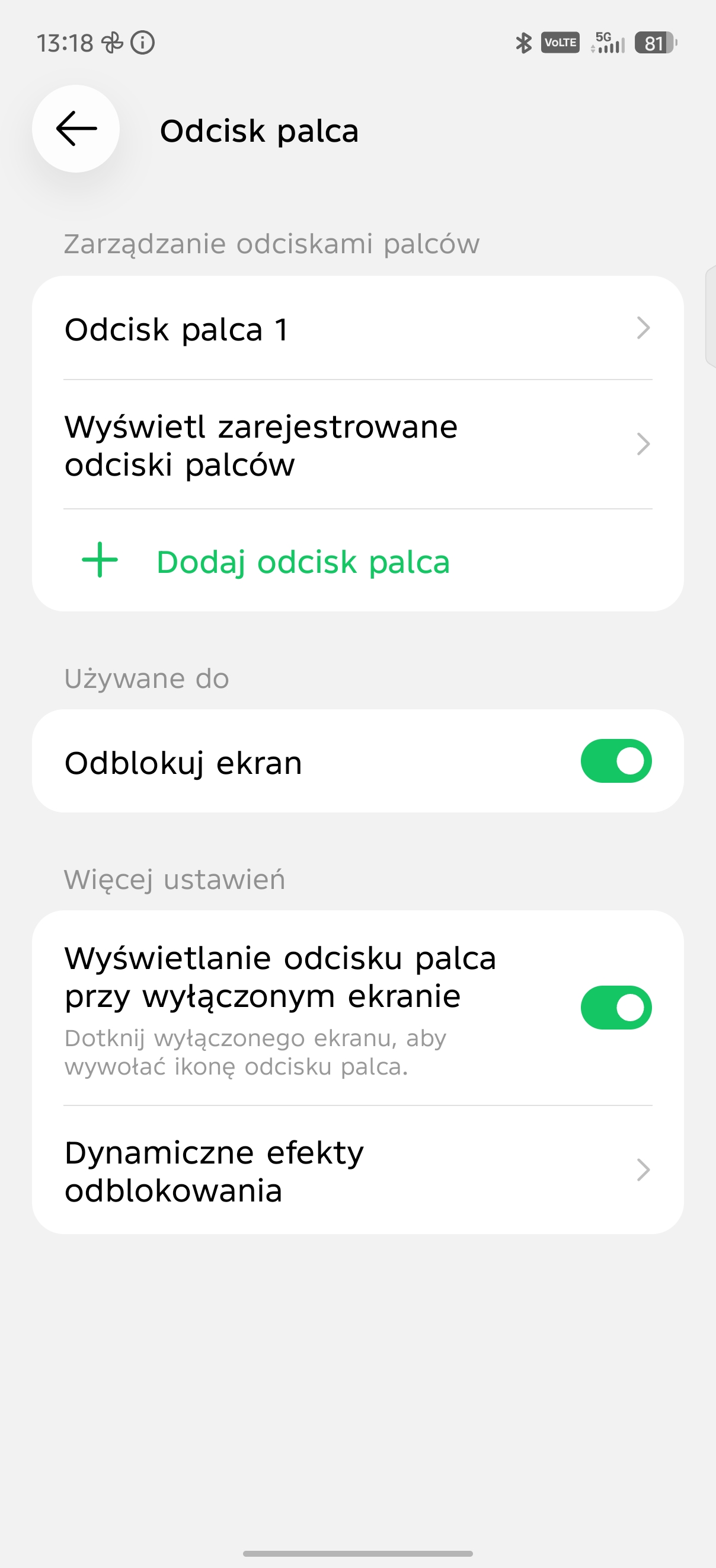Screen dimensions: 716x1568
Task: Tap Dodaj odcisk palca
Action: [x=302, y=561]
